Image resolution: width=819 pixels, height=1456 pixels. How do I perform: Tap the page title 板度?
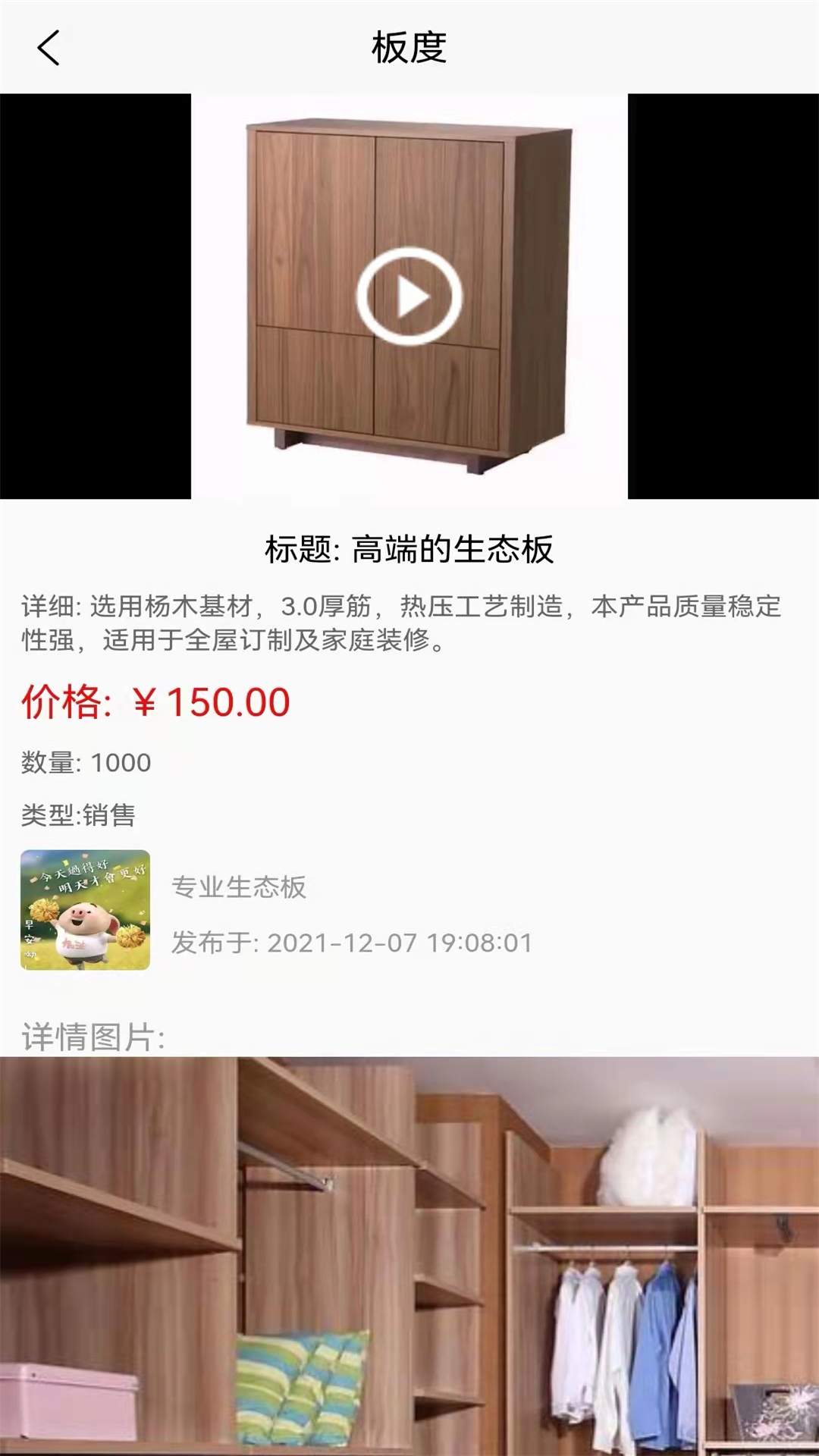click(409, 45)
